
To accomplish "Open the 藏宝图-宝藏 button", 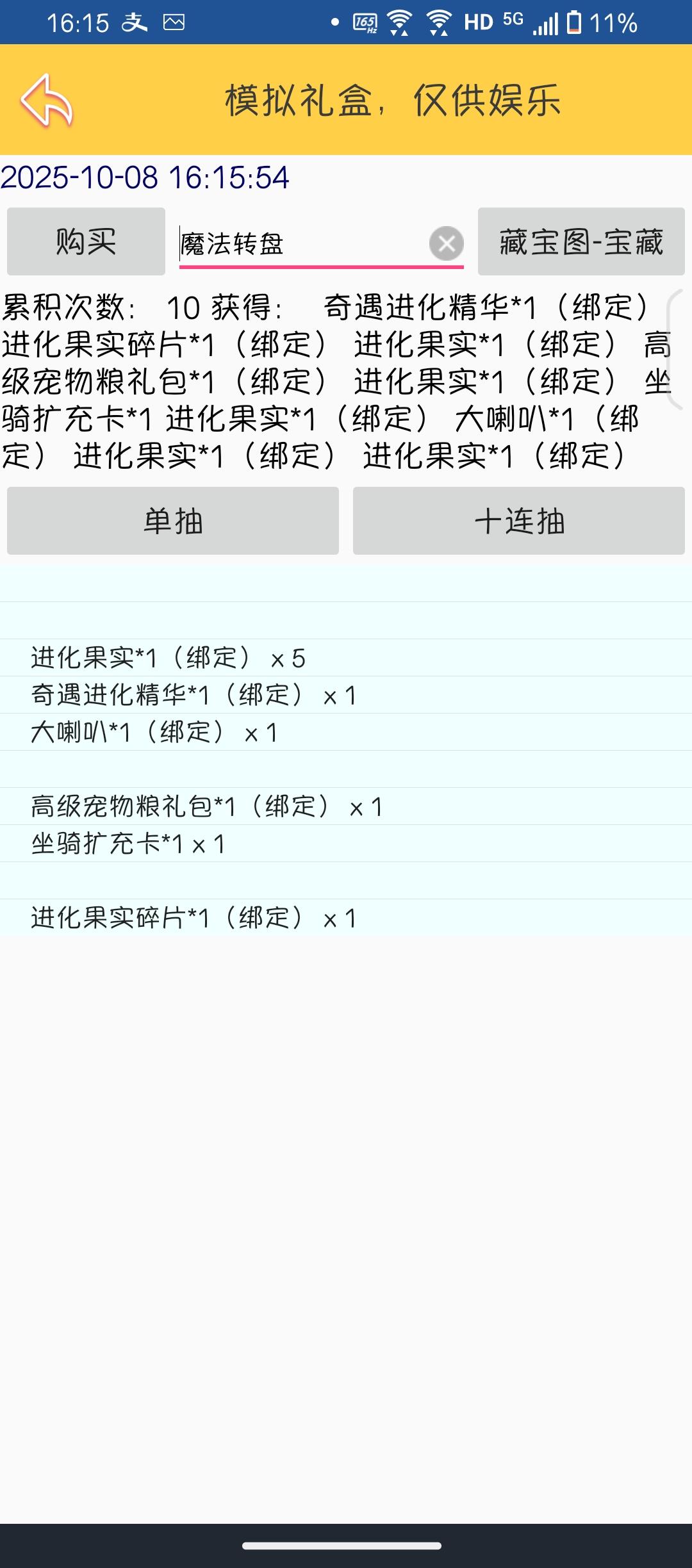I will pos(581,241).
